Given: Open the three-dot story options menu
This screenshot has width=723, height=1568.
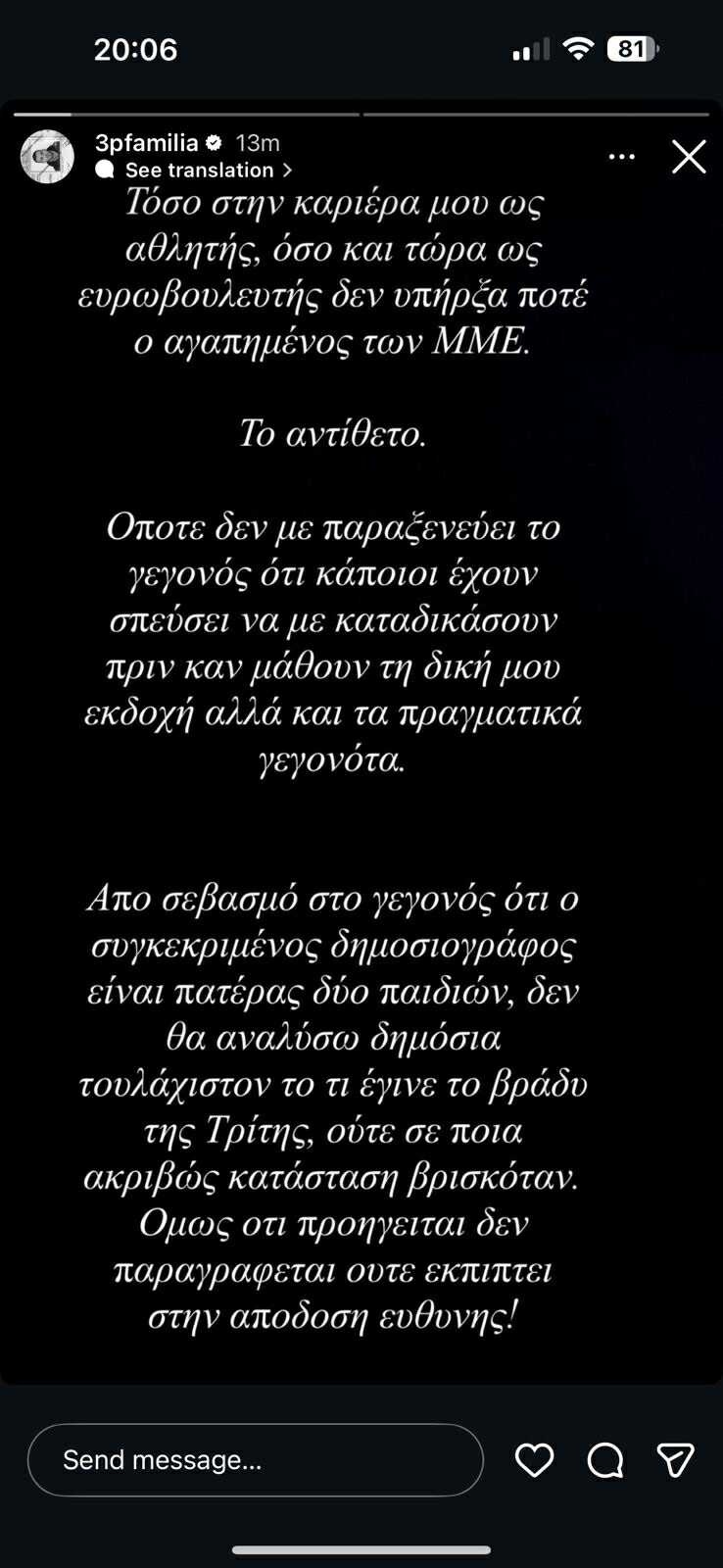Looking at the screenshot, I should (621, 157).
